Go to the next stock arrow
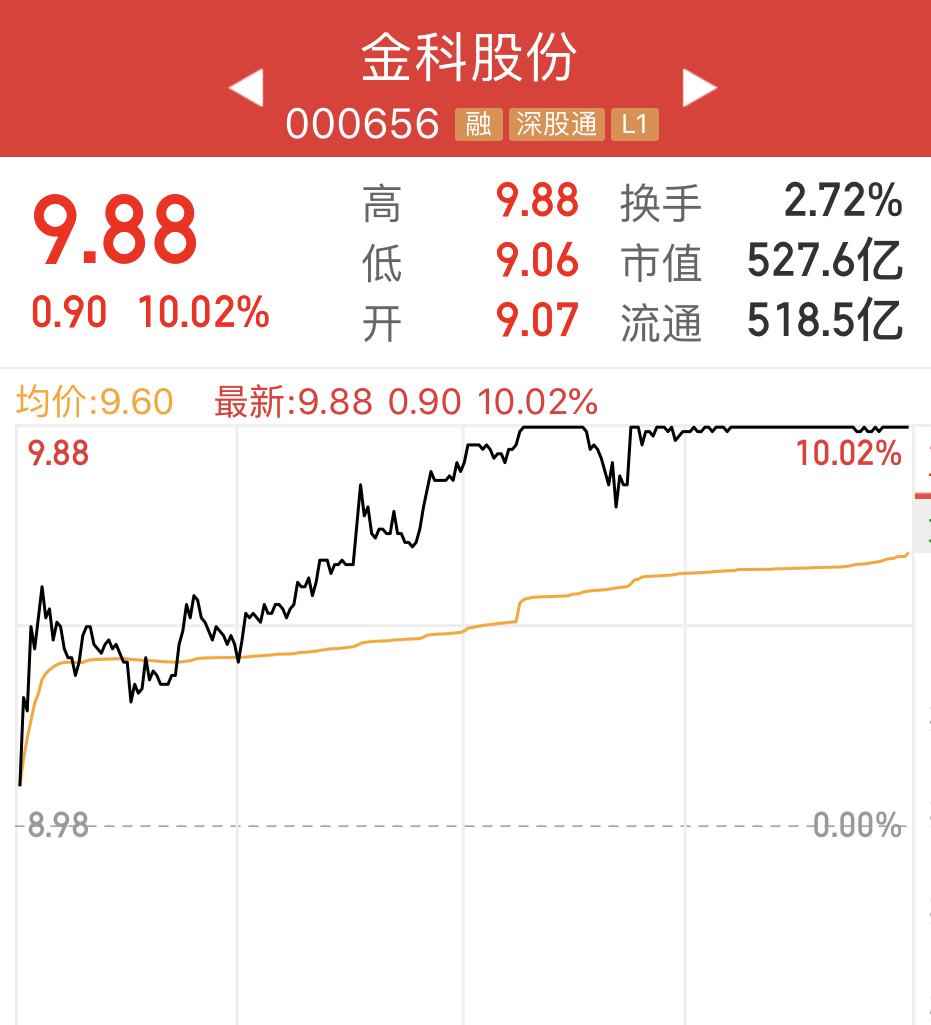The image size is (931, 1025). pyautogui.click(x=699, y=88)
